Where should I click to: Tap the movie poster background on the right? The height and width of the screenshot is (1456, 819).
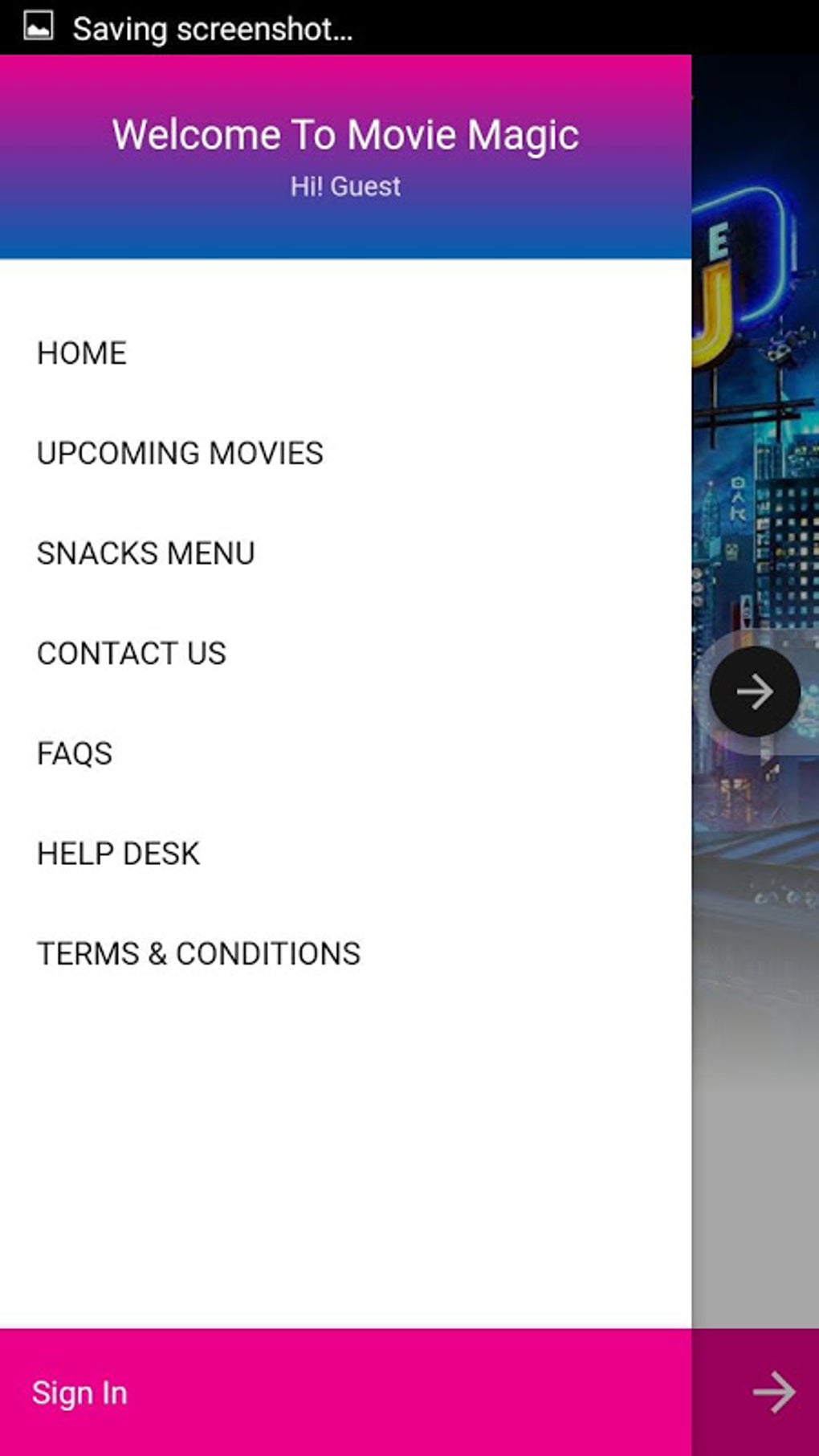tap(755, 402)
